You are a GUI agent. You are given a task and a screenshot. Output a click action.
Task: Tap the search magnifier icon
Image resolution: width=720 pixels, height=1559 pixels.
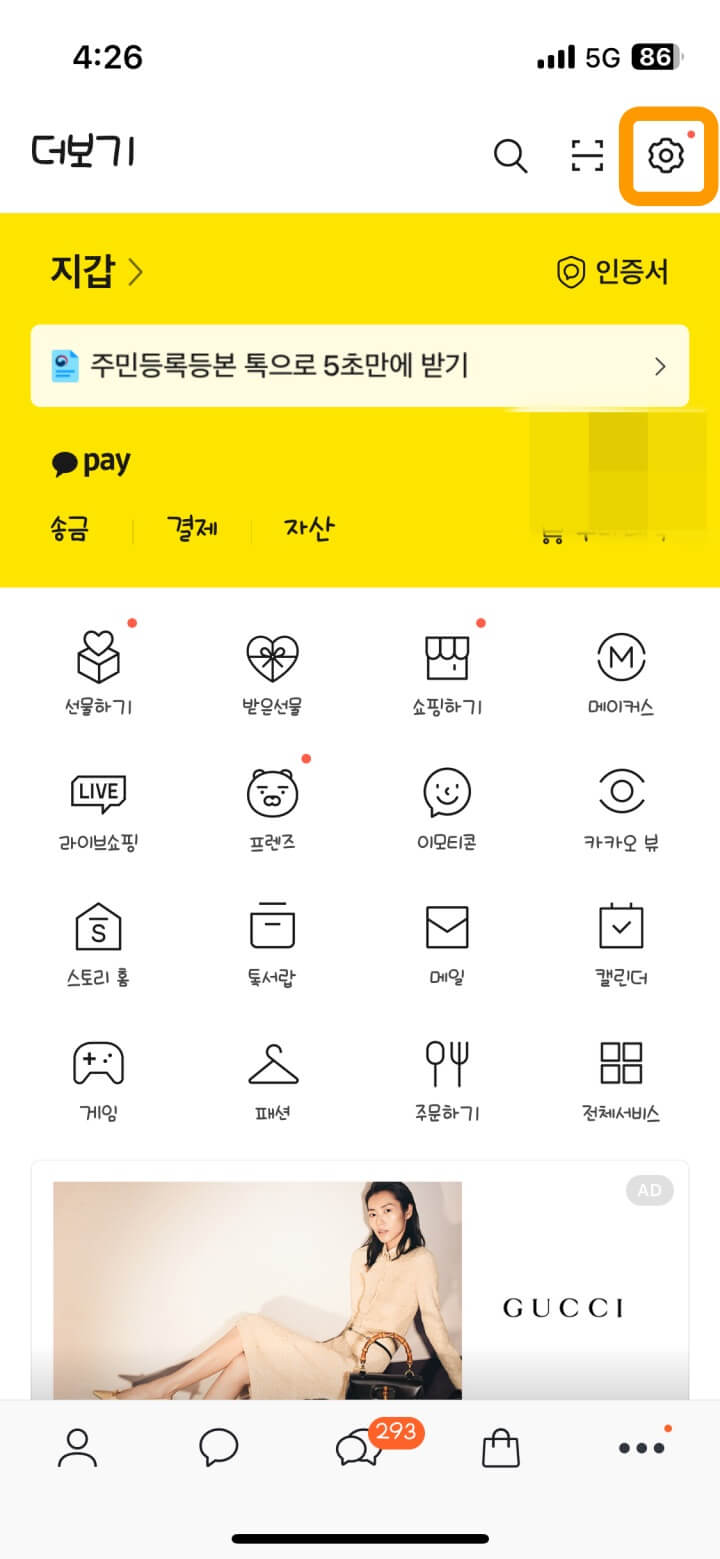tap(510, 156)
